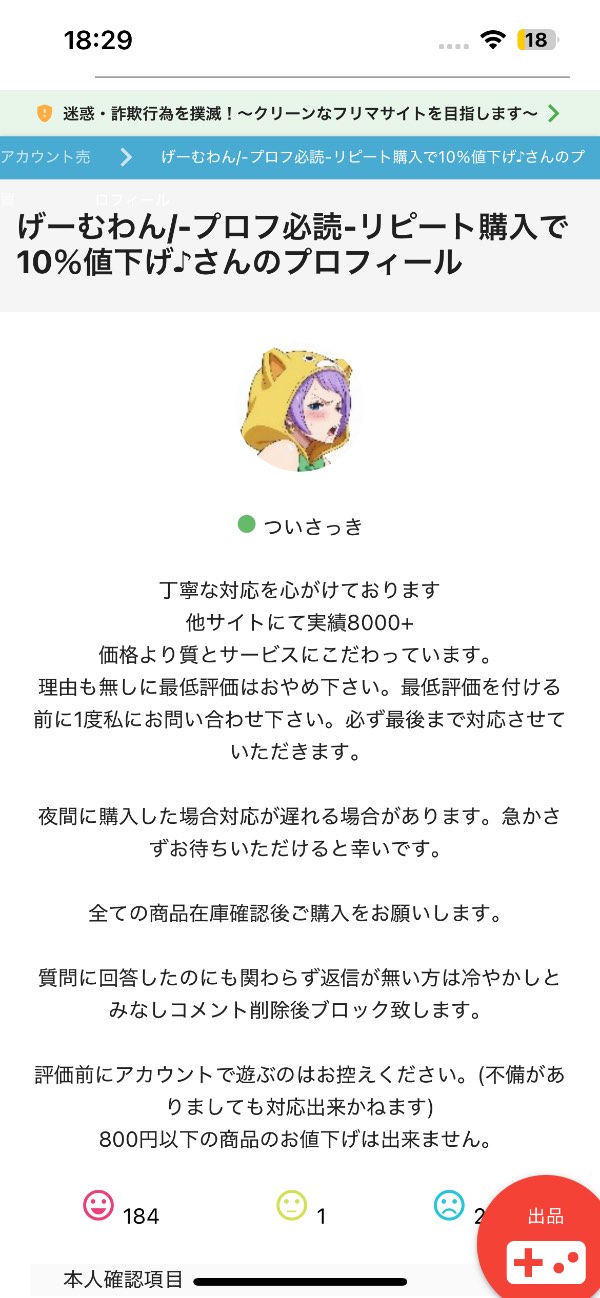This screenshot has height=1298, width=600.
Task: View the bad ratings face icon
Action: (x=449, y=1206)
